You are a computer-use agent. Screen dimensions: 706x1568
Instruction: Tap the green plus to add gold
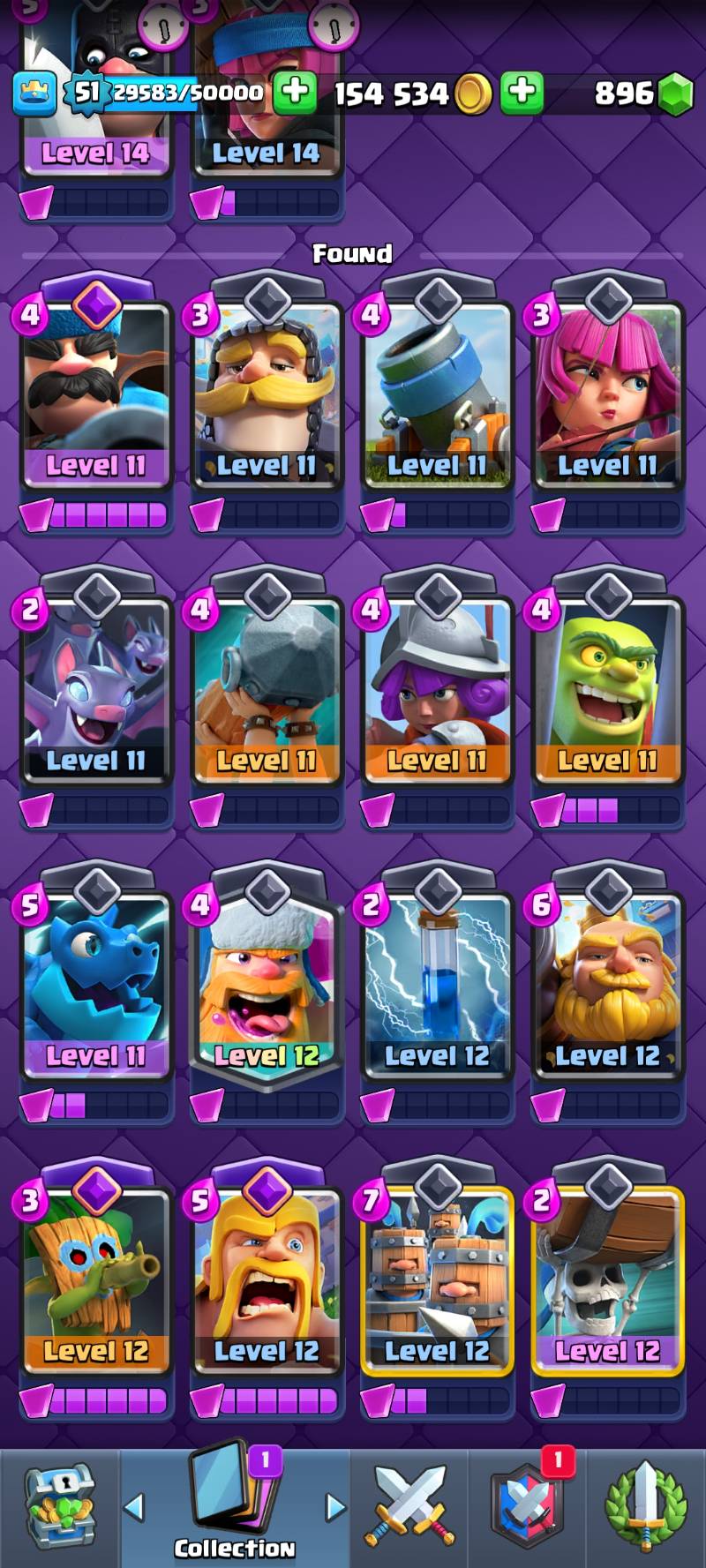point(522,92)
